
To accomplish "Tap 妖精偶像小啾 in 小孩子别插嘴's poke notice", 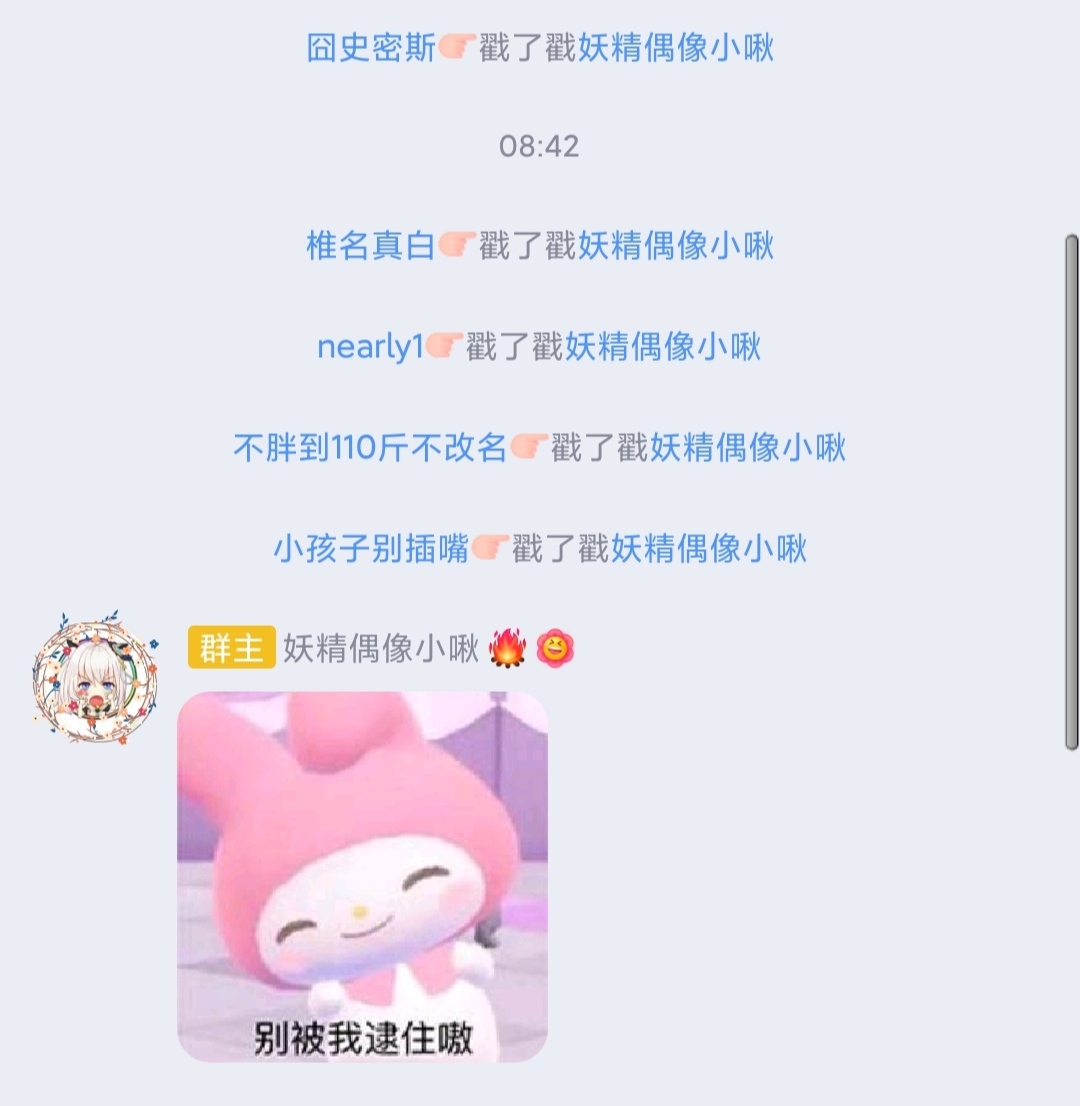I will tap(708, 548).
